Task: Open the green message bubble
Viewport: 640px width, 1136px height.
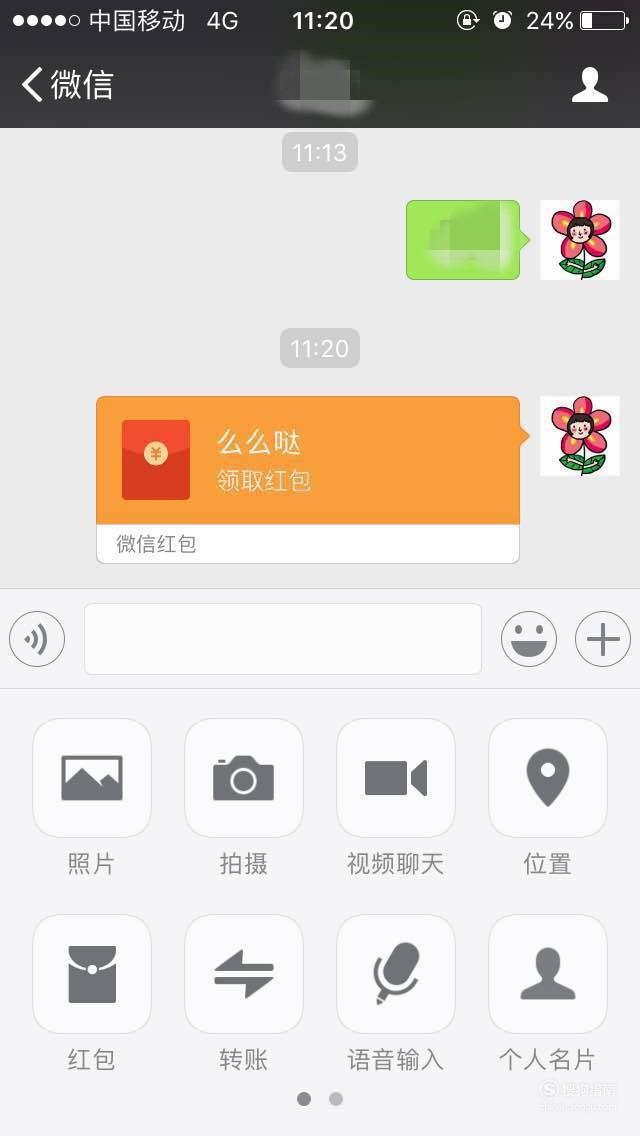Action: point(464,240)
